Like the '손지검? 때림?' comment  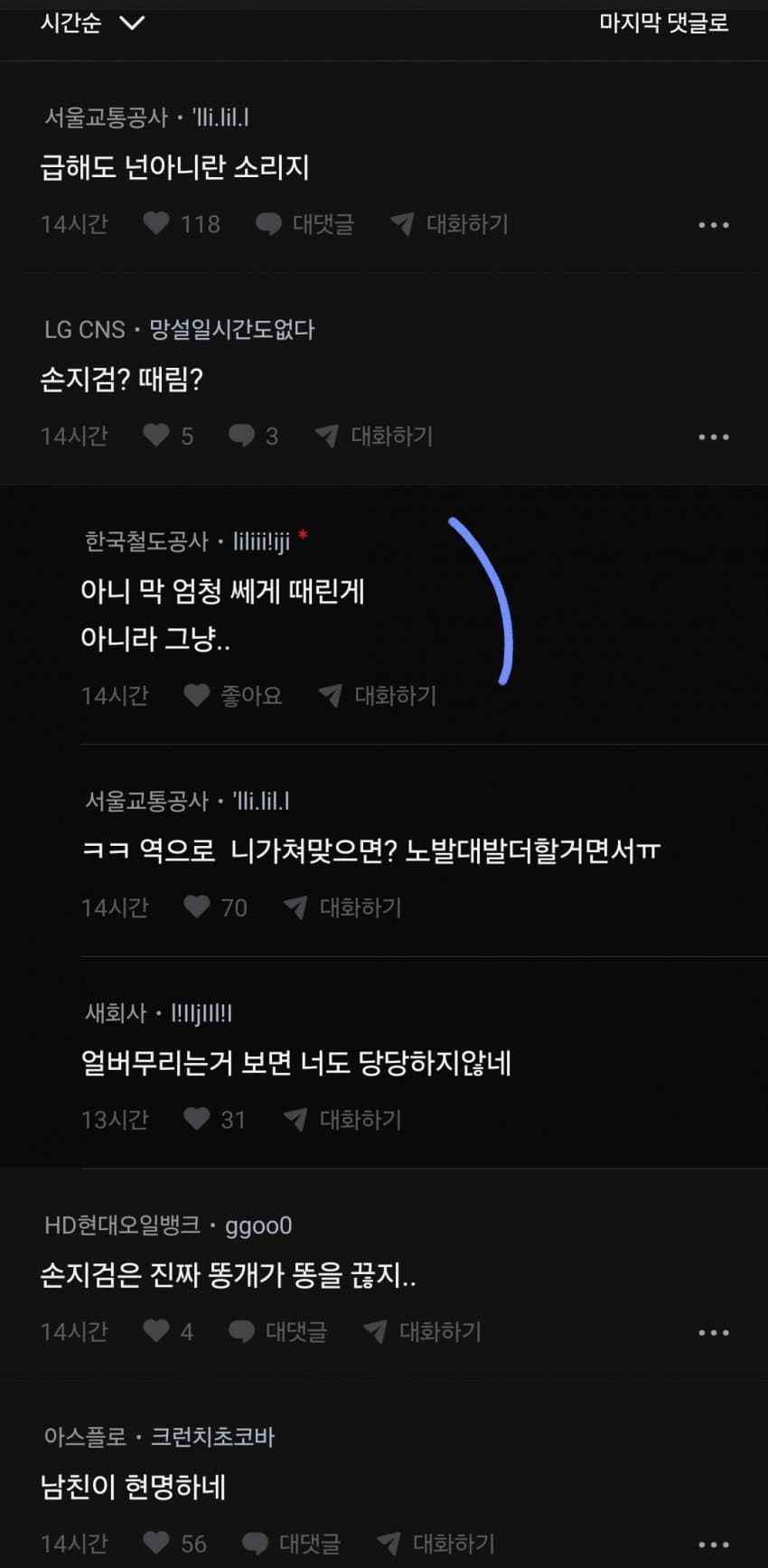coord(156,436)
